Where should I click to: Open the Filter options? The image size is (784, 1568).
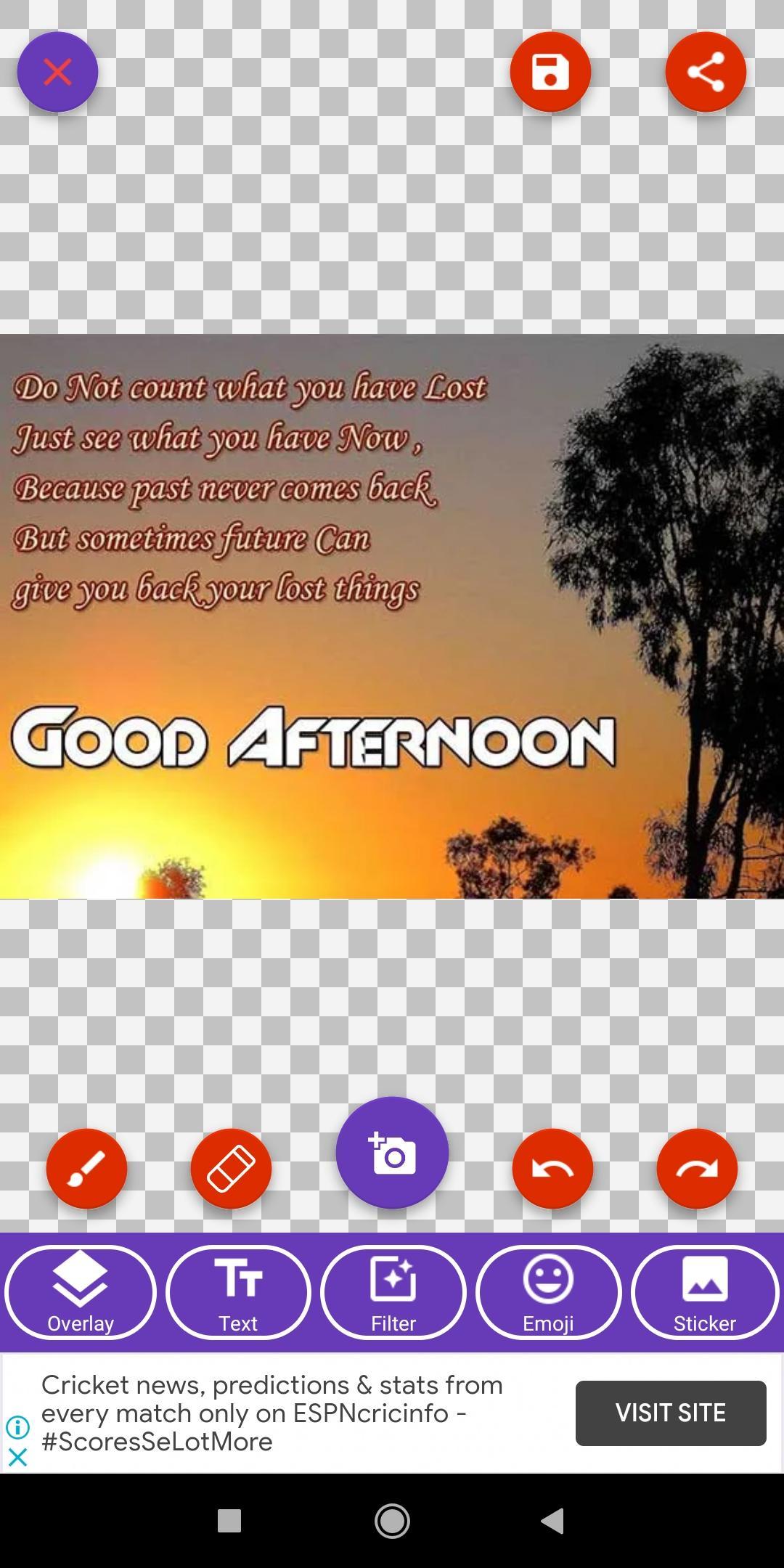393,1293
